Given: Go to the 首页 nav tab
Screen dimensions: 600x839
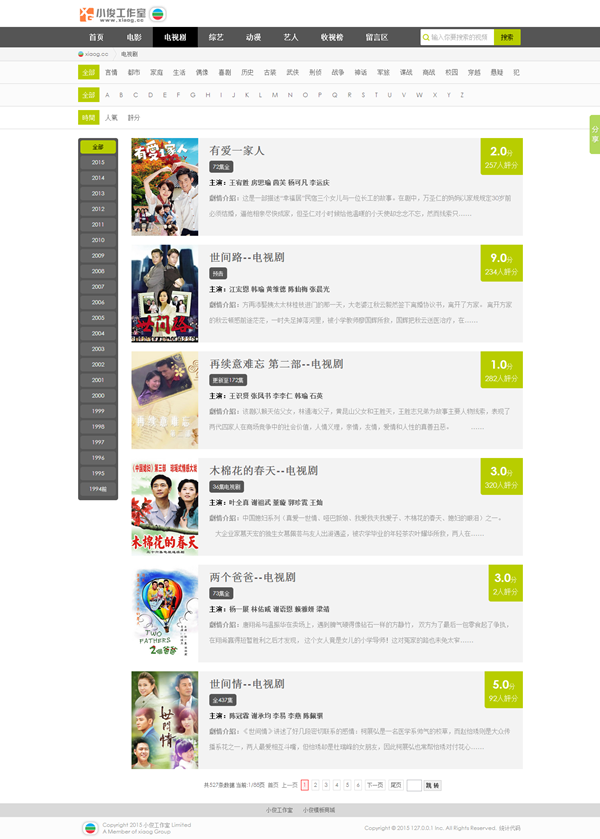Looking at the screenshot, I should click(x=96, y=37).
